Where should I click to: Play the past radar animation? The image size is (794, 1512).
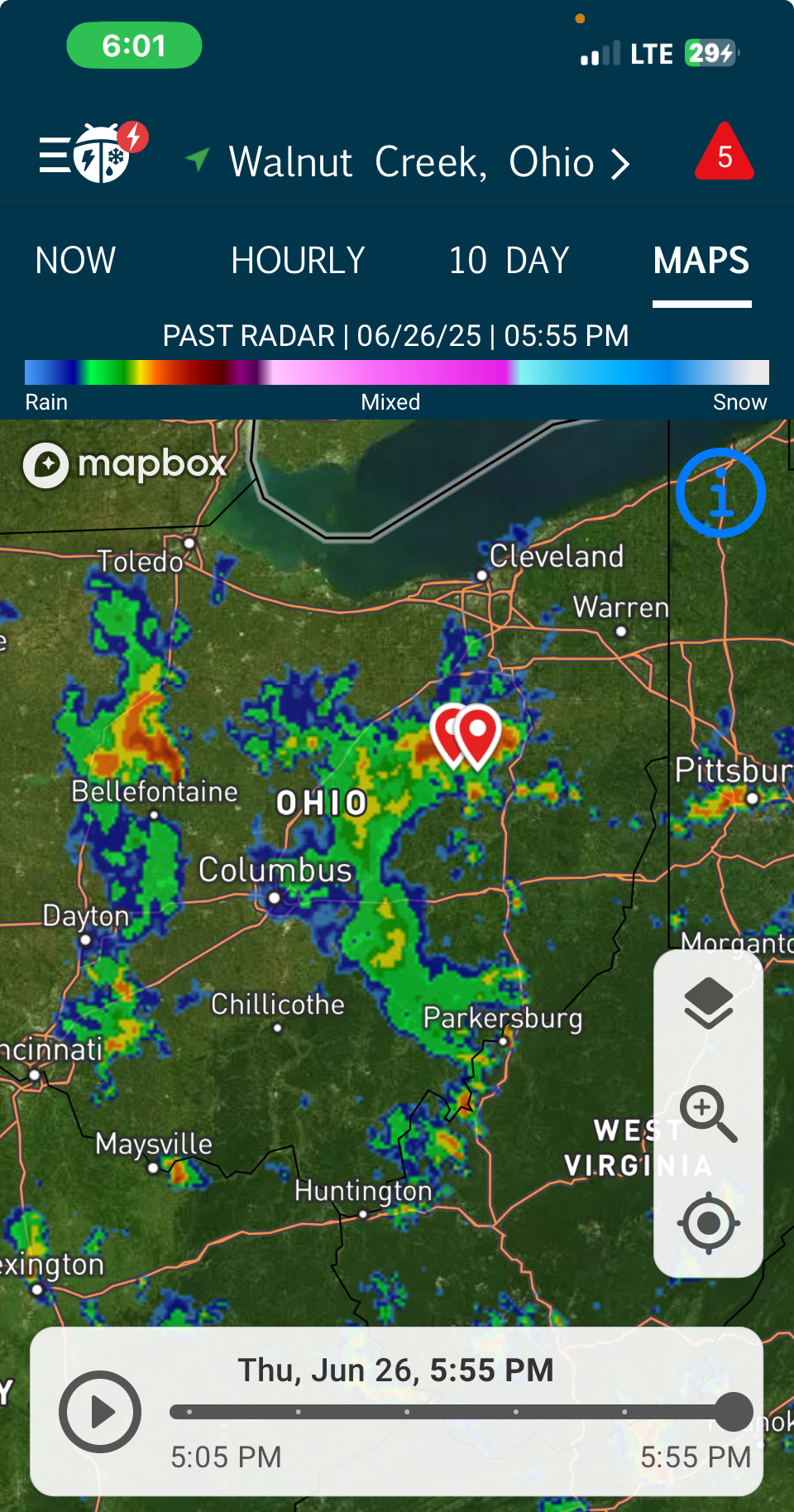coord(100,1412)
